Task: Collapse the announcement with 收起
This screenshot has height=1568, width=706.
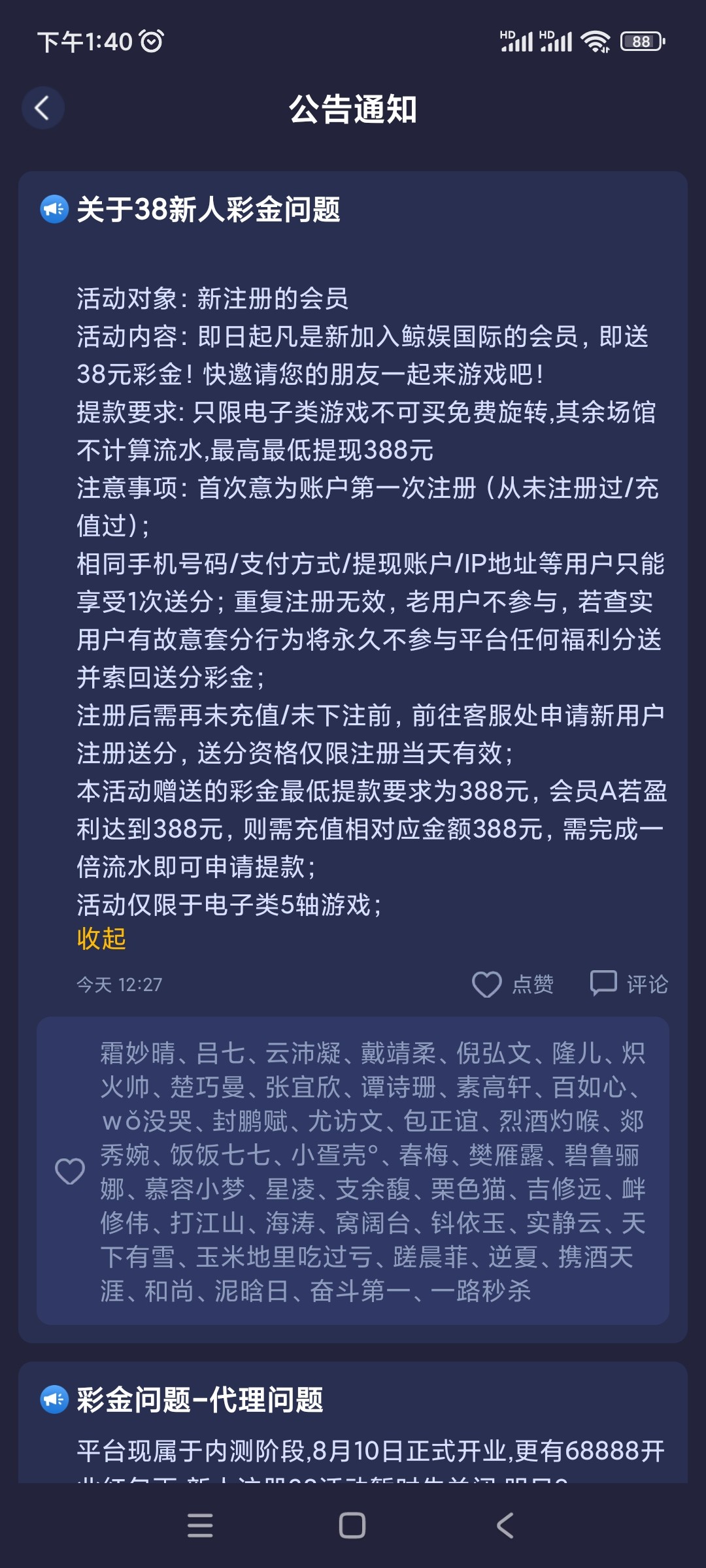Action: click(x=101, y=939)
